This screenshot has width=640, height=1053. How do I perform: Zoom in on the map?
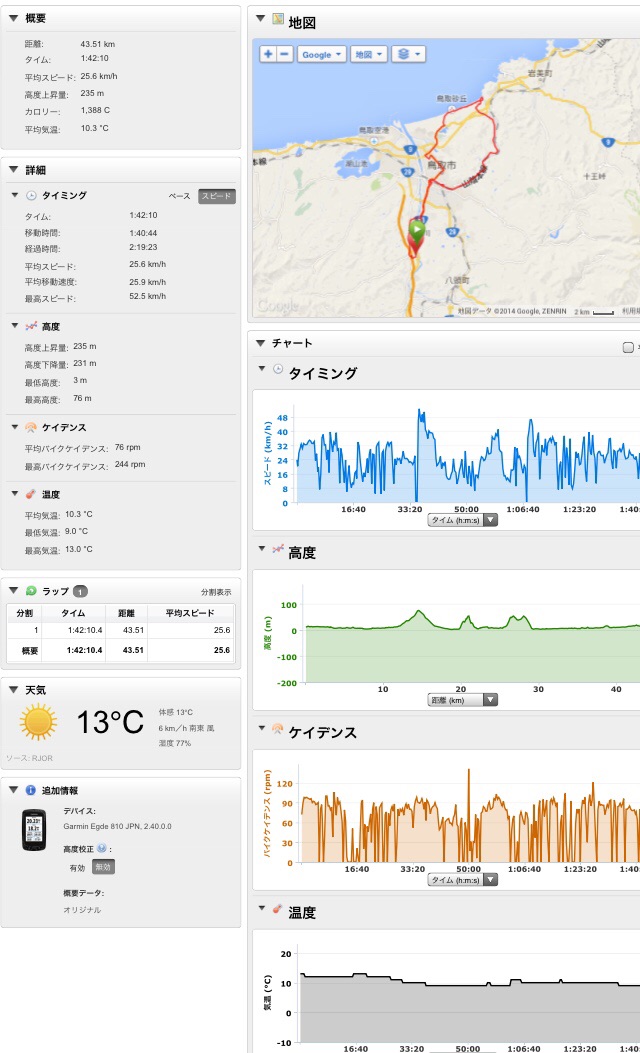(x=268, y=54)
